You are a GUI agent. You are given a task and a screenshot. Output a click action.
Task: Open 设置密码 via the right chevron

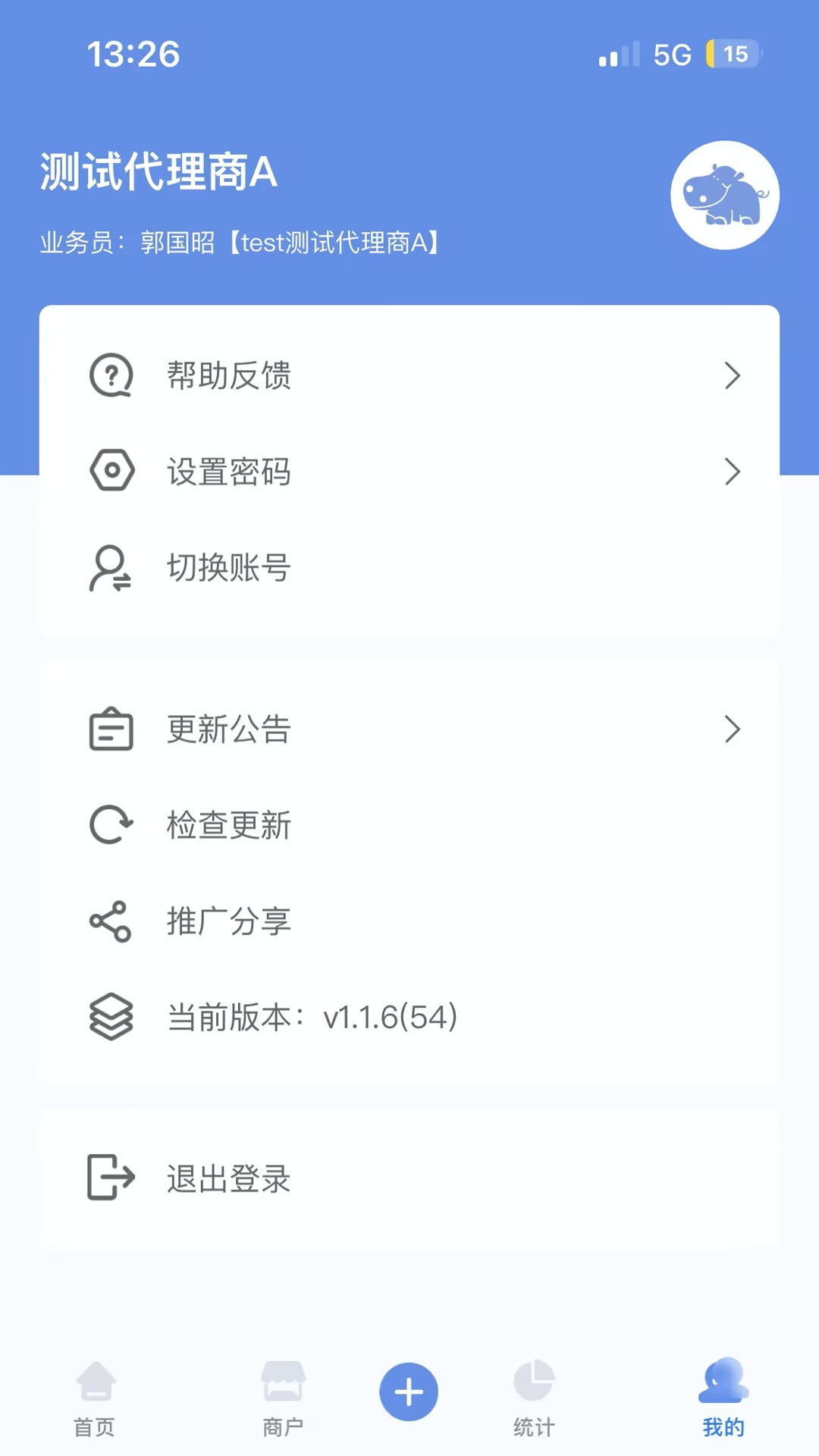tap(733, 471)
